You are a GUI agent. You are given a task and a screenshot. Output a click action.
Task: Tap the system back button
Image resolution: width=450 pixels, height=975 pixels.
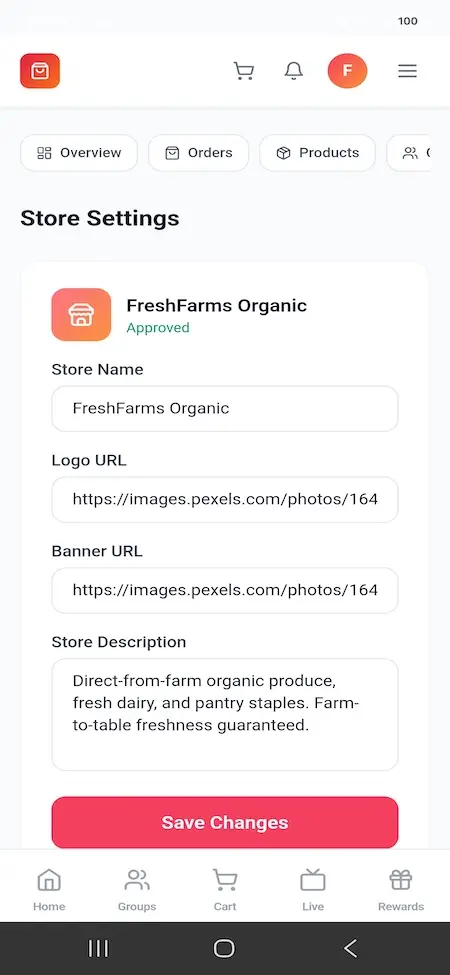coord(351,948)
